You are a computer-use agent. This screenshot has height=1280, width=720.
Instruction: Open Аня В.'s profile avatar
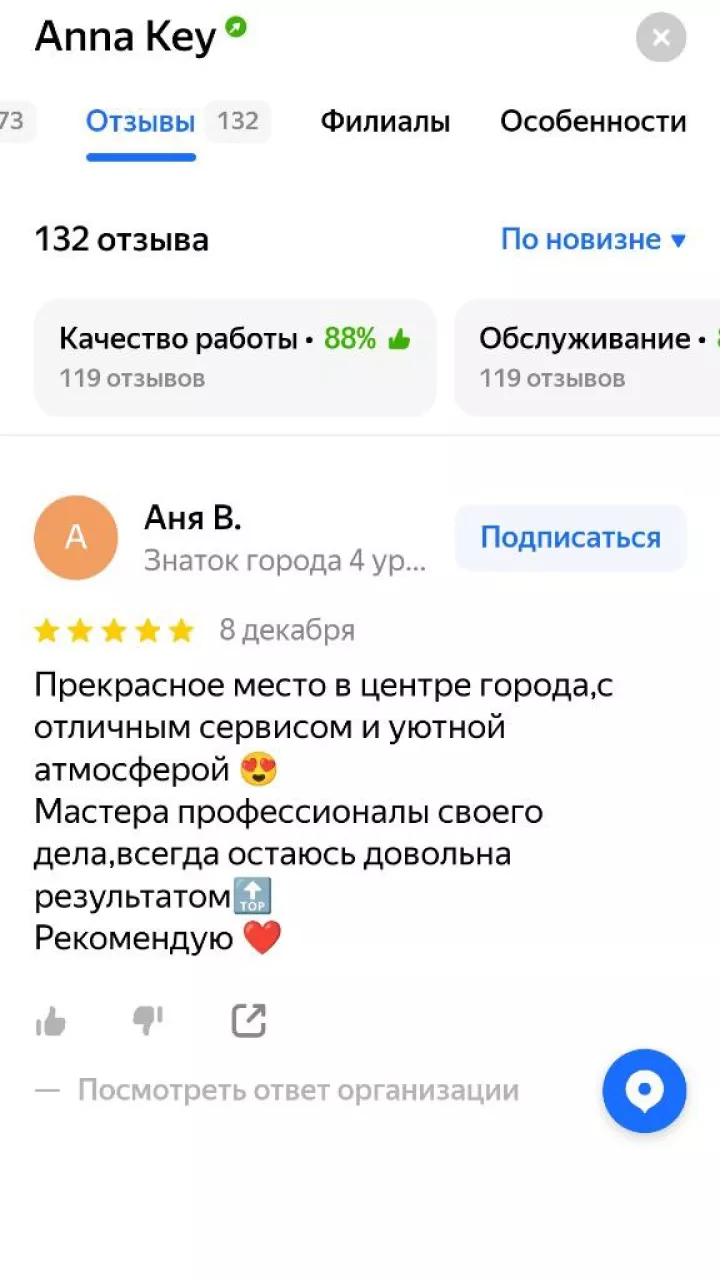pyautogui.click(x=76, y=538)
